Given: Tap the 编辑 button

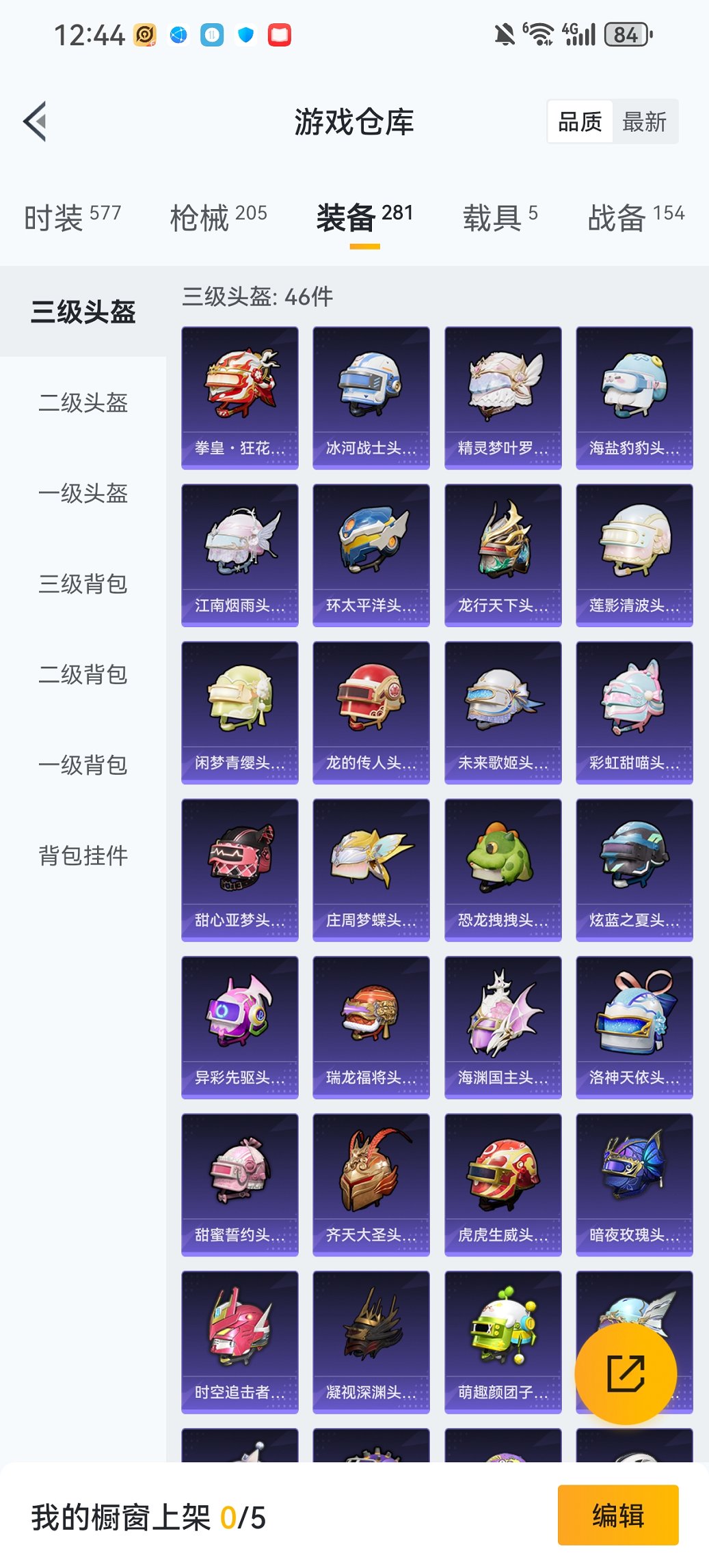Looking at the screenshot, I should point(617,1515).
